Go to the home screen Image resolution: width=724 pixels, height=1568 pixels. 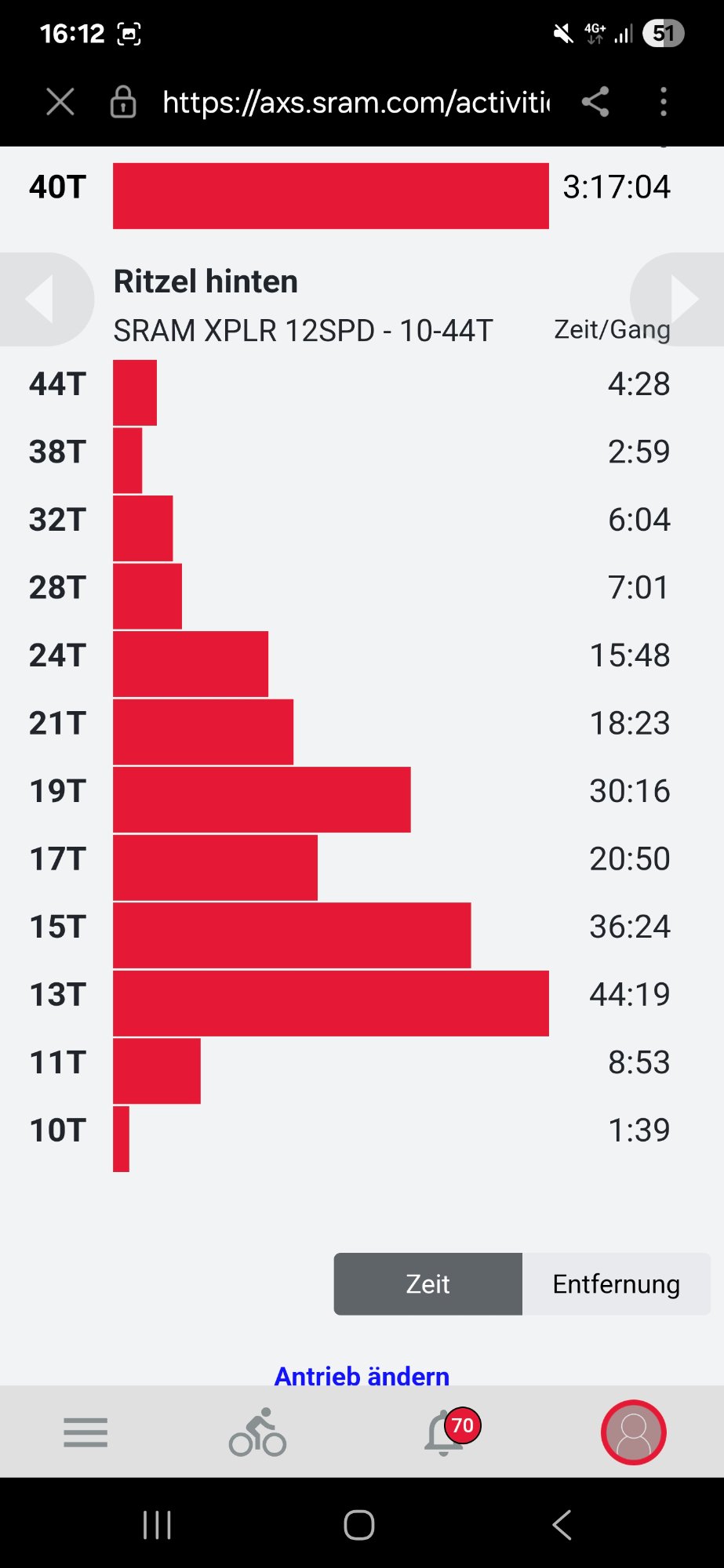coord(359,1525)
